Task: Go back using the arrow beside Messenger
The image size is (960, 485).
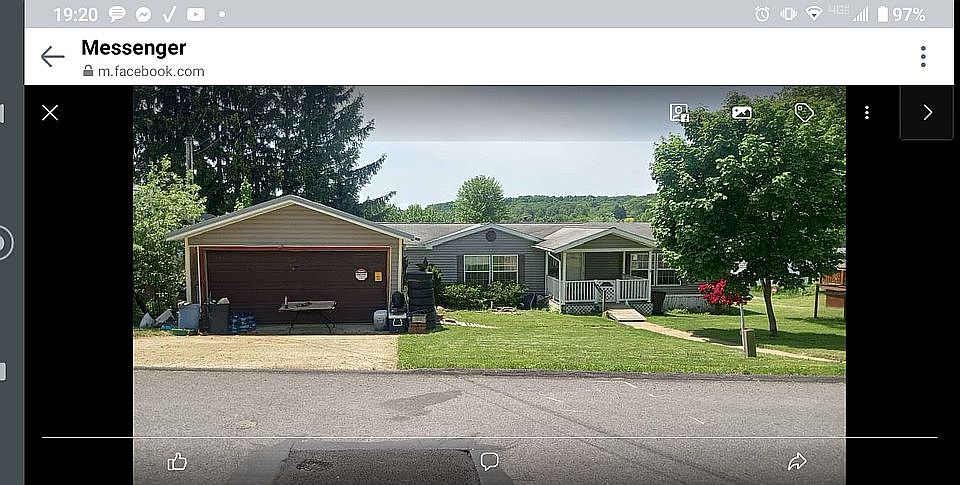Action: 53,57
